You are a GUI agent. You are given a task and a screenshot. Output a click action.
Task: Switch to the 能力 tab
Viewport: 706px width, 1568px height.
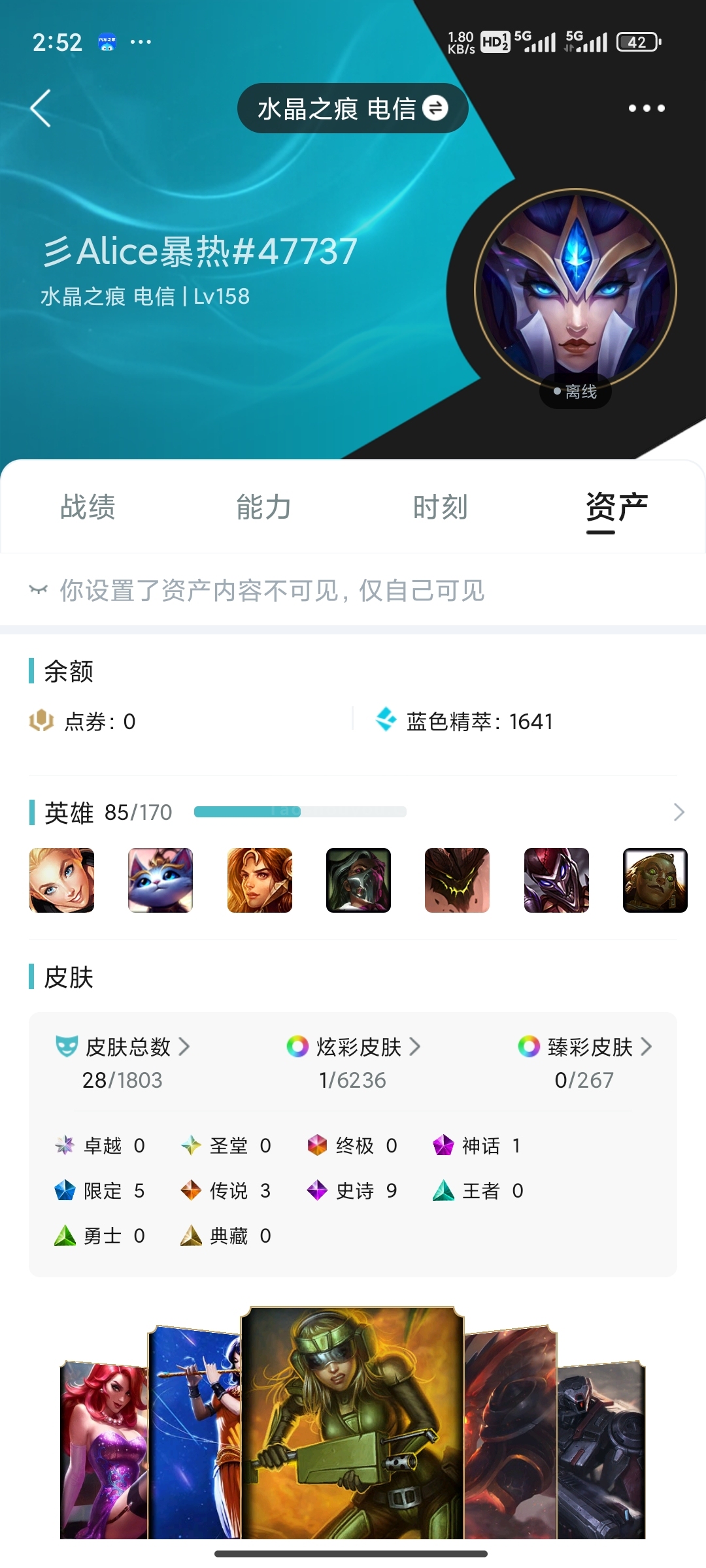pyautogui.click(x=264, y=508)
